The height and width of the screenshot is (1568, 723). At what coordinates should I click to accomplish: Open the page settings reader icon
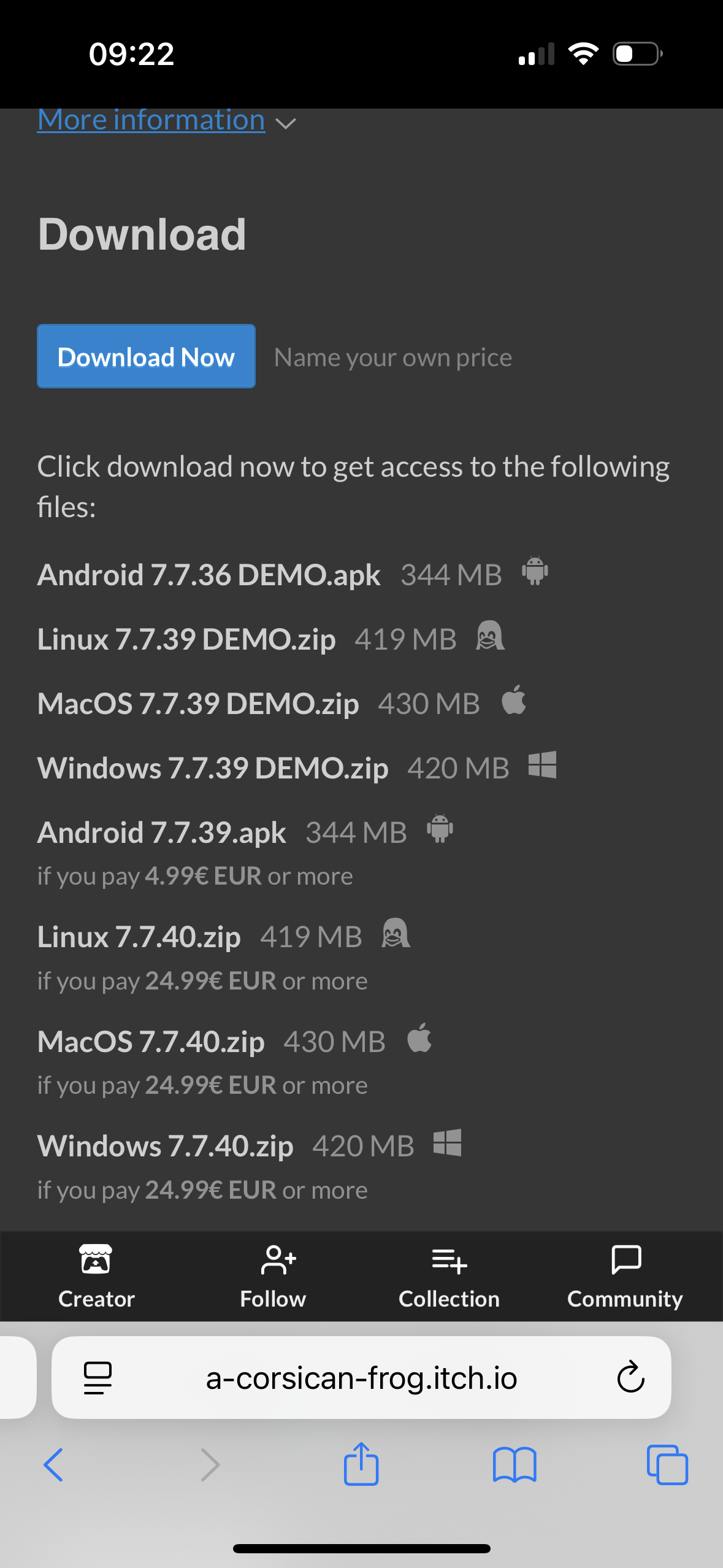pos(98,1378)
